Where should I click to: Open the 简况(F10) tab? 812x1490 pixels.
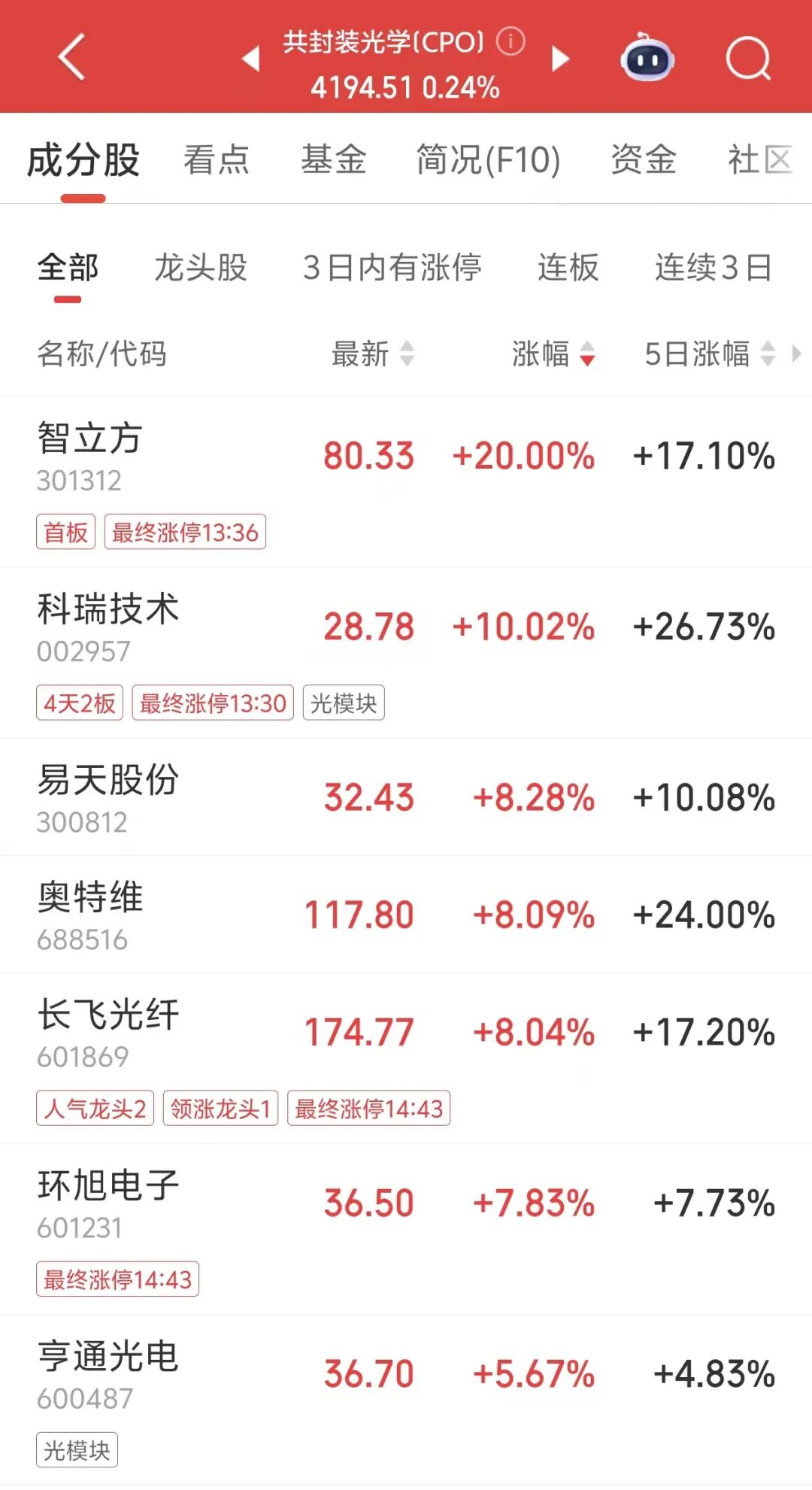(x=488, y=160)
